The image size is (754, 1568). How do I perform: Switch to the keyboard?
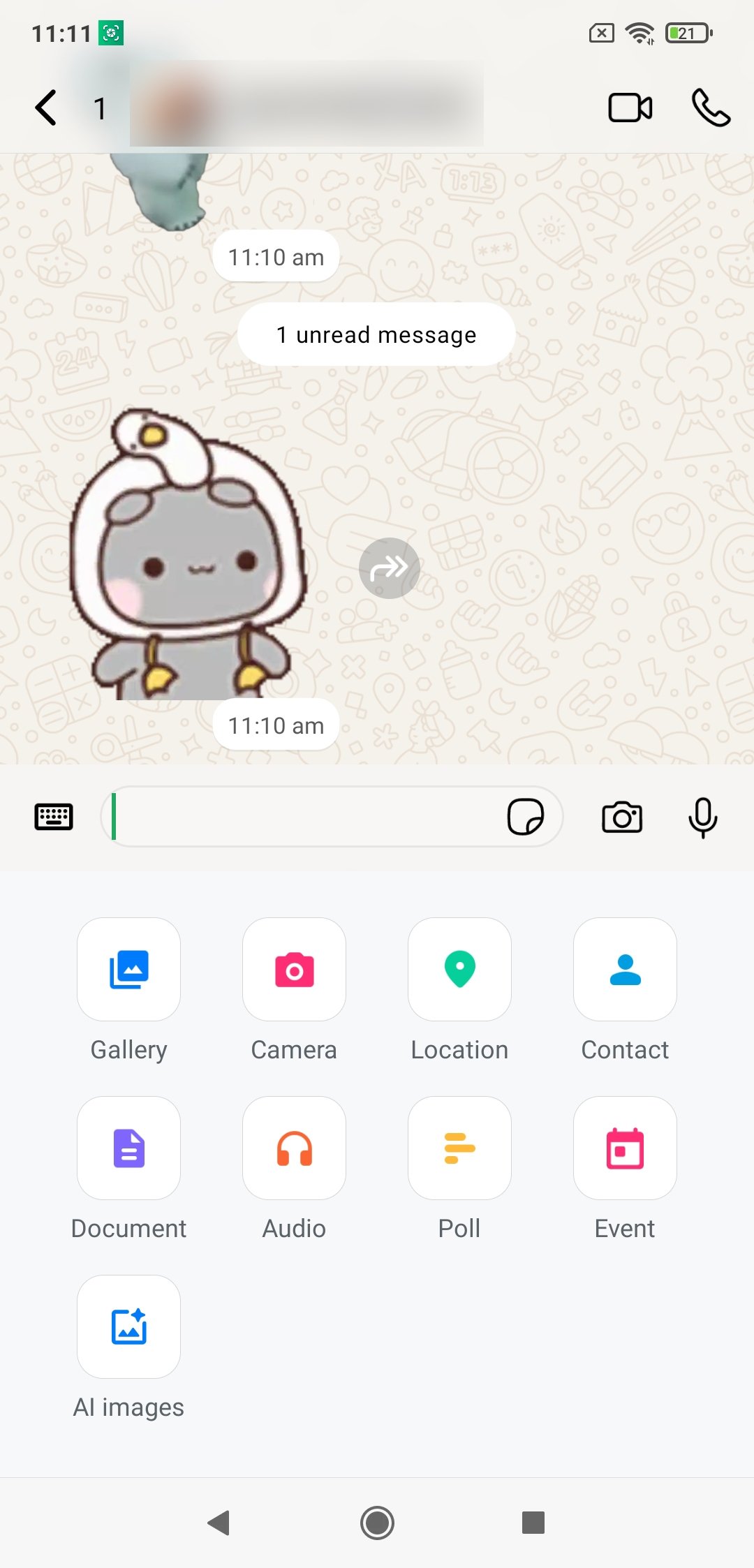tap(54, 817)
